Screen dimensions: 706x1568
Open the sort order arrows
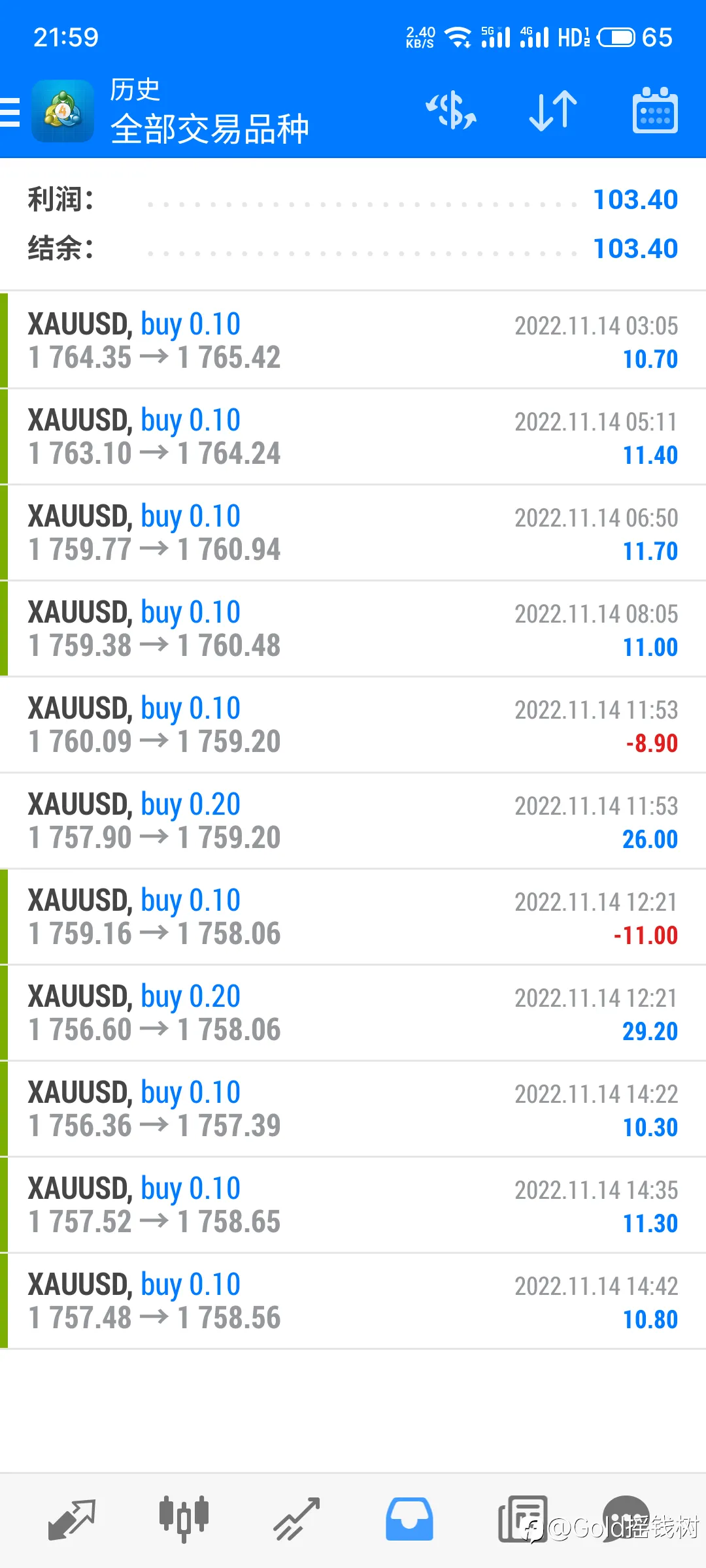tap(553, 110)
